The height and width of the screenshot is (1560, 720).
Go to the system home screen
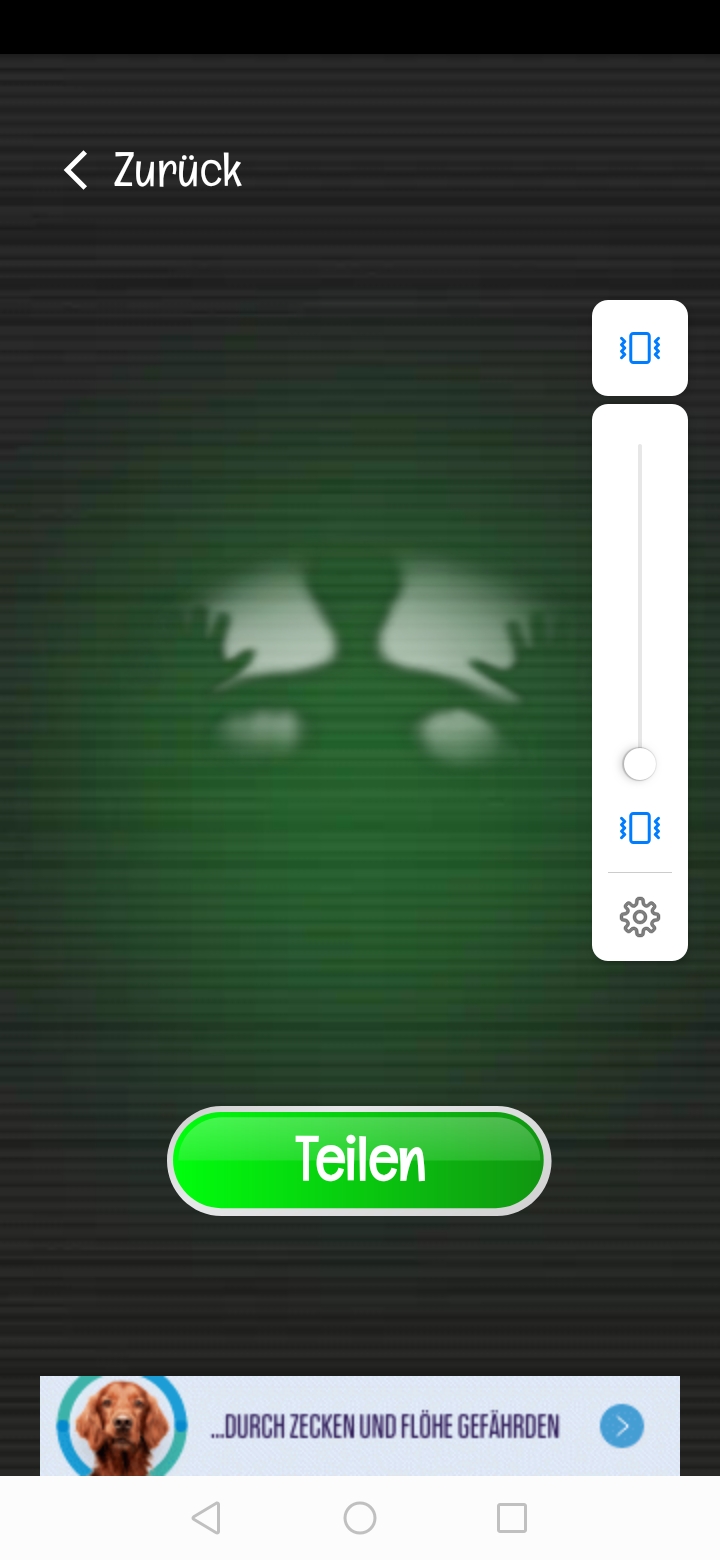(x=360, y=1518)
